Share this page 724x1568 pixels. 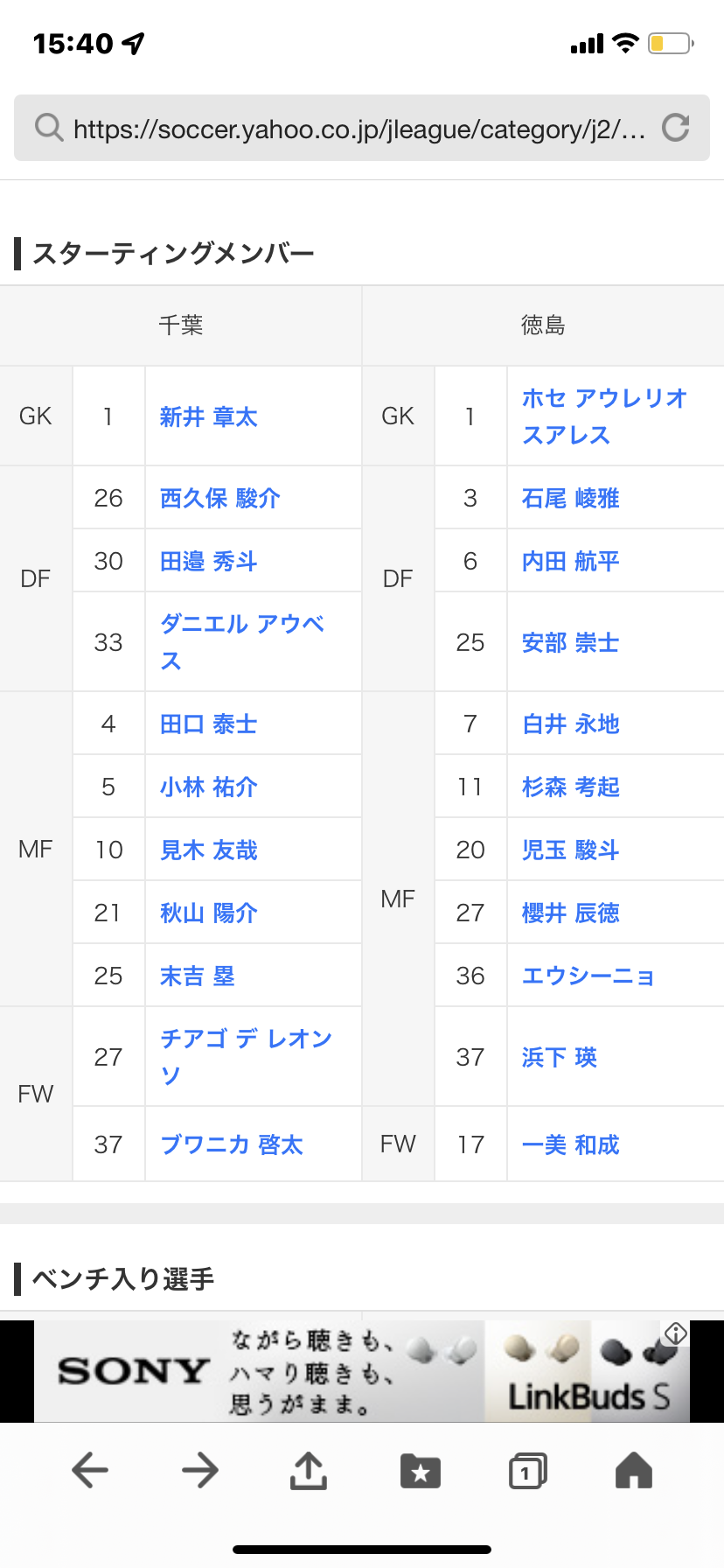tap(309, 1470)
